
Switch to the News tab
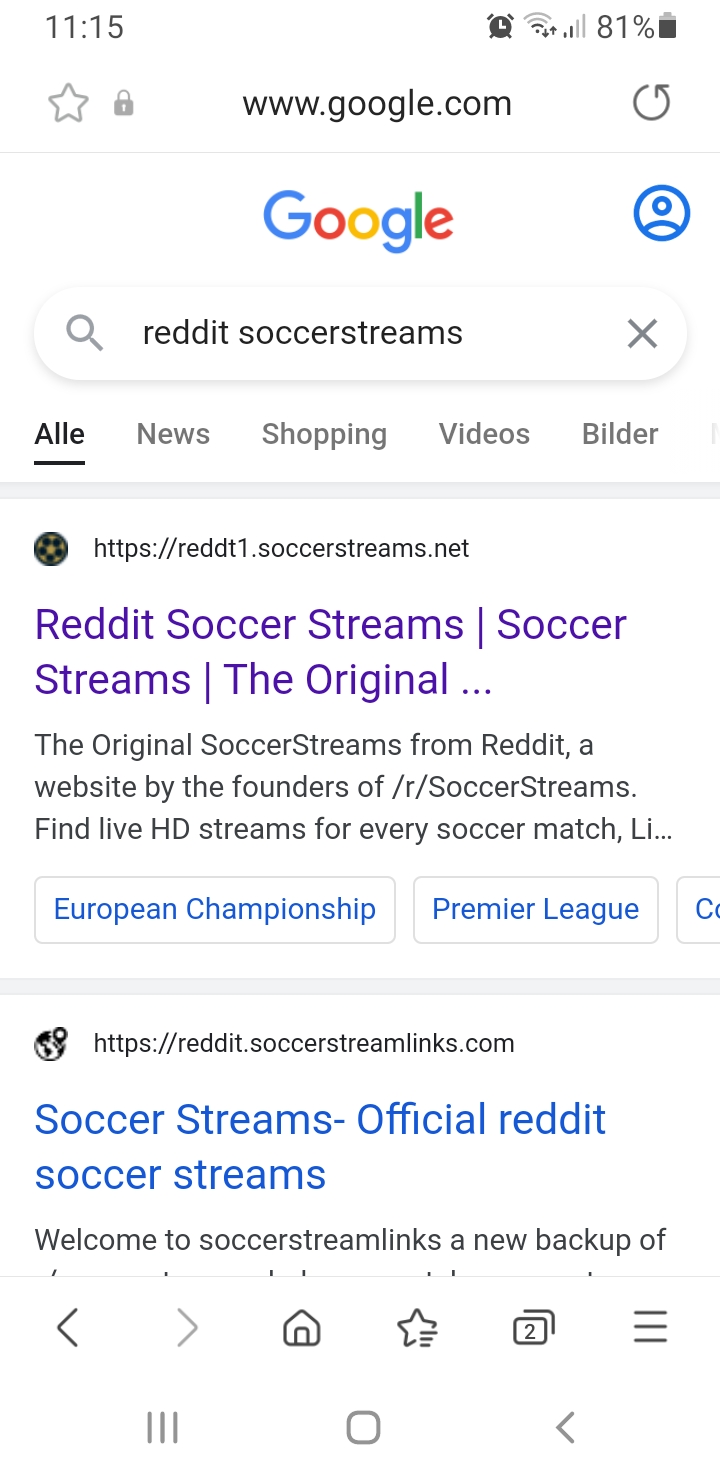173,434
